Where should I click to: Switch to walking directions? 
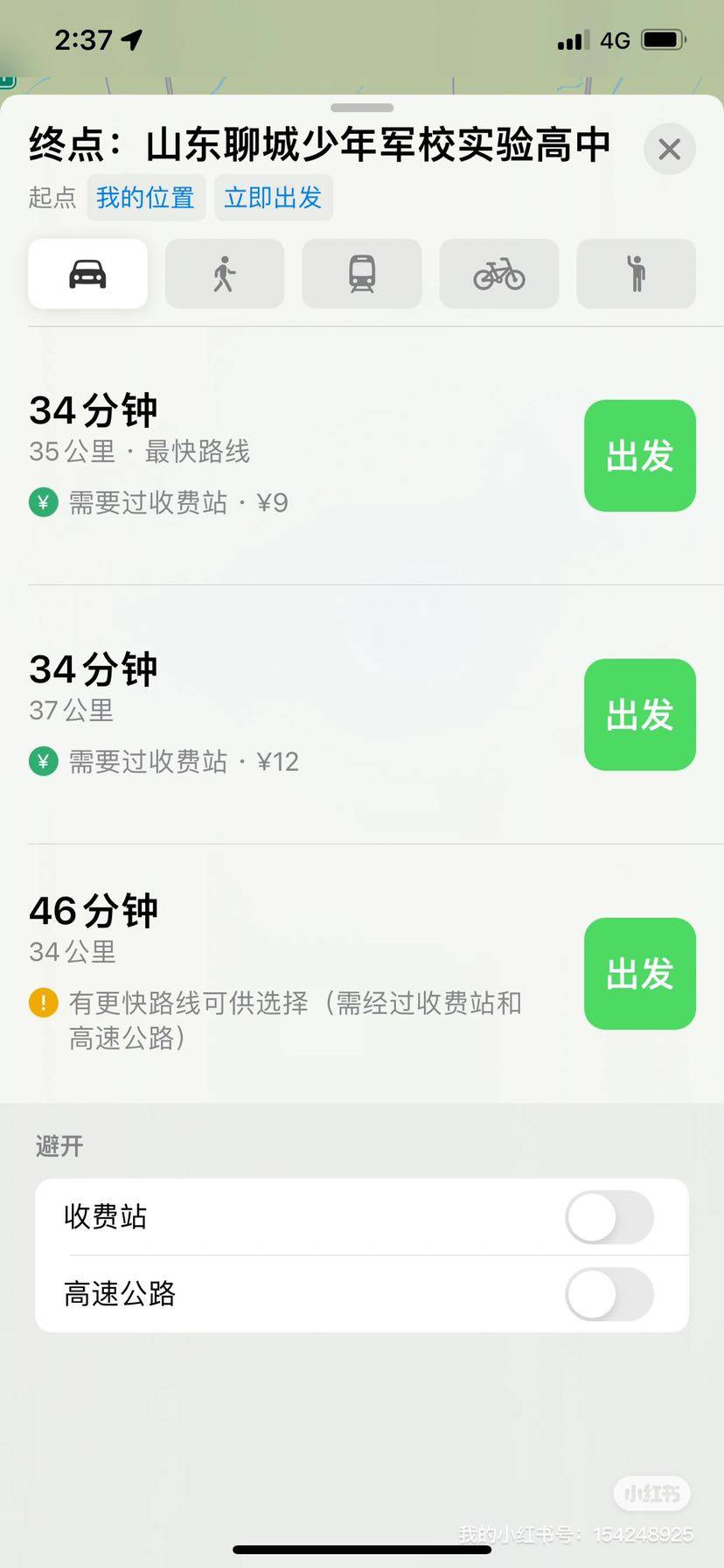(x=225, y=274)
